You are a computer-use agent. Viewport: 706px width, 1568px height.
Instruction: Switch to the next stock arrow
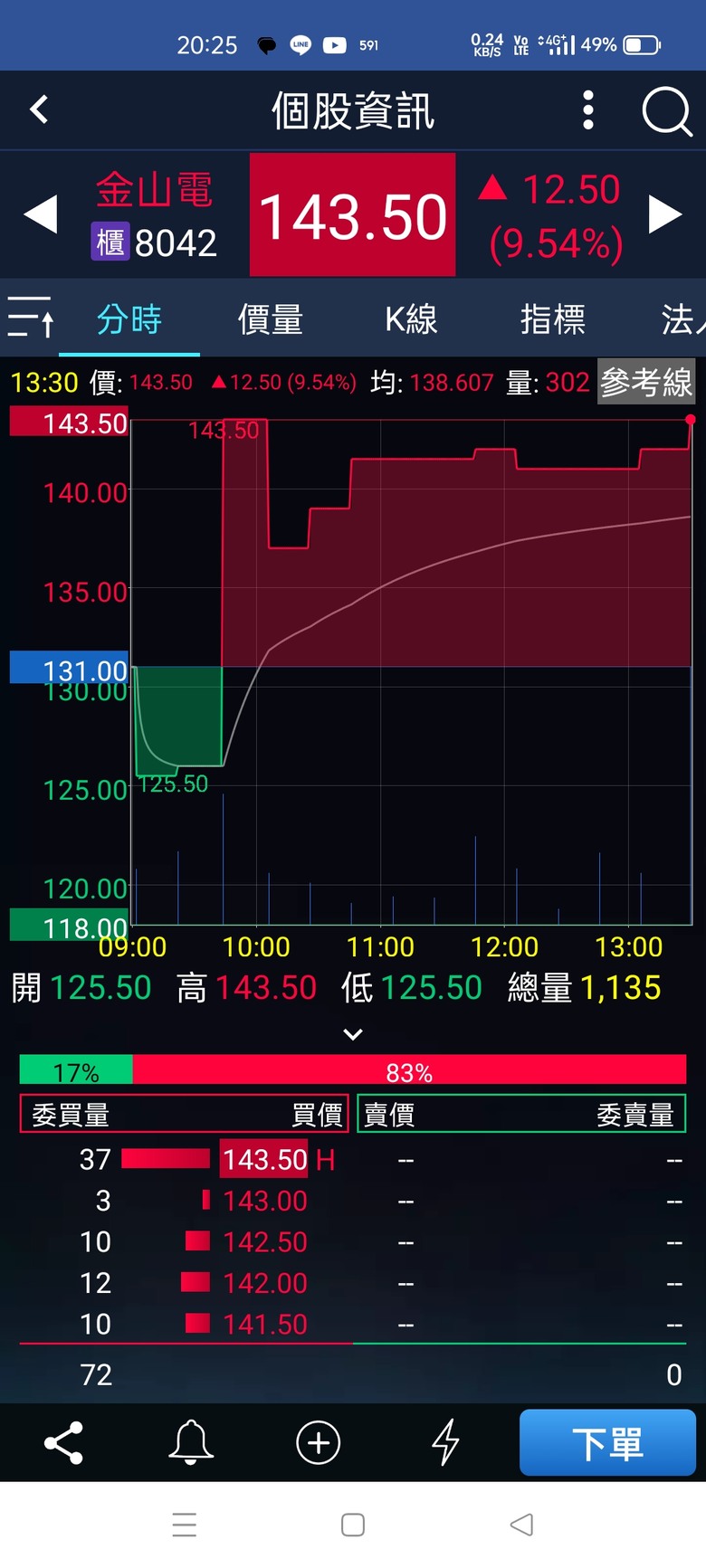click(x=665, y=215)
